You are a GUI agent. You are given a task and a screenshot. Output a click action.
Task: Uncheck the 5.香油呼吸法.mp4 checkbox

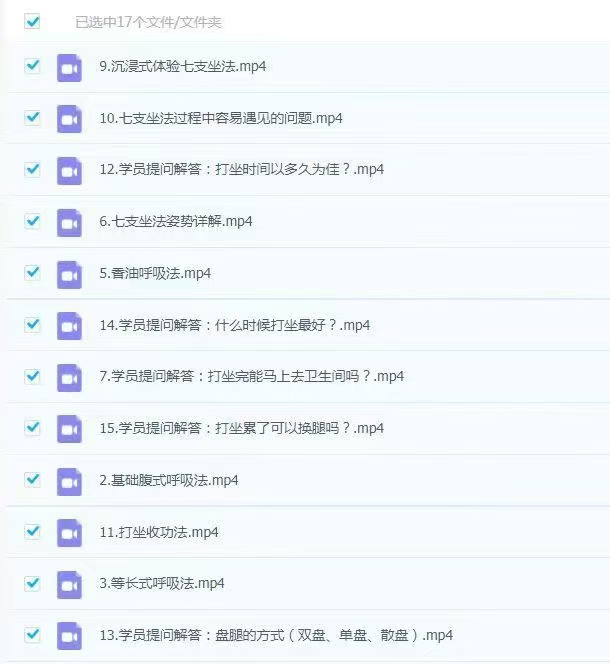[x=32, y=272]
